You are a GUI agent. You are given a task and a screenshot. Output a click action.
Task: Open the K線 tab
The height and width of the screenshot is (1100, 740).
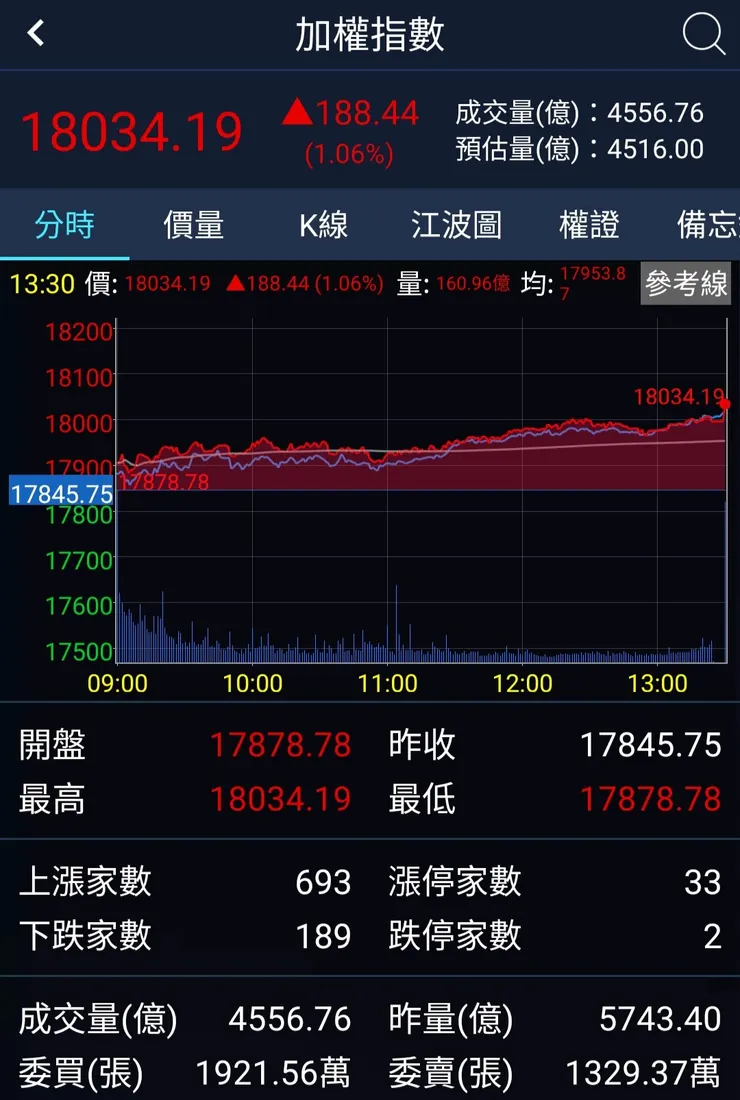click(324, 225)
